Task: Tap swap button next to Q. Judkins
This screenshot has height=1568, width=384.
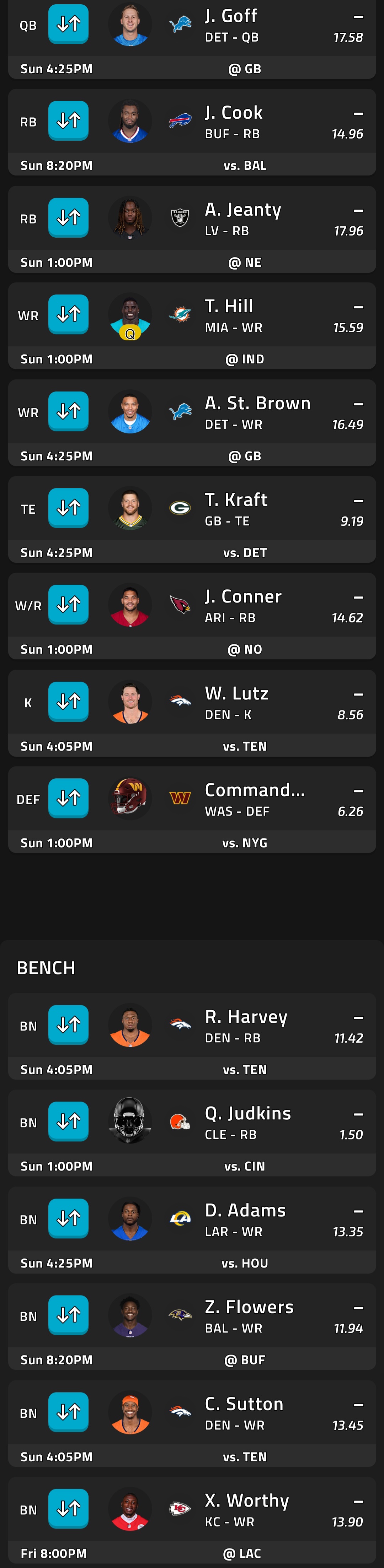Action: [68, 1121]
